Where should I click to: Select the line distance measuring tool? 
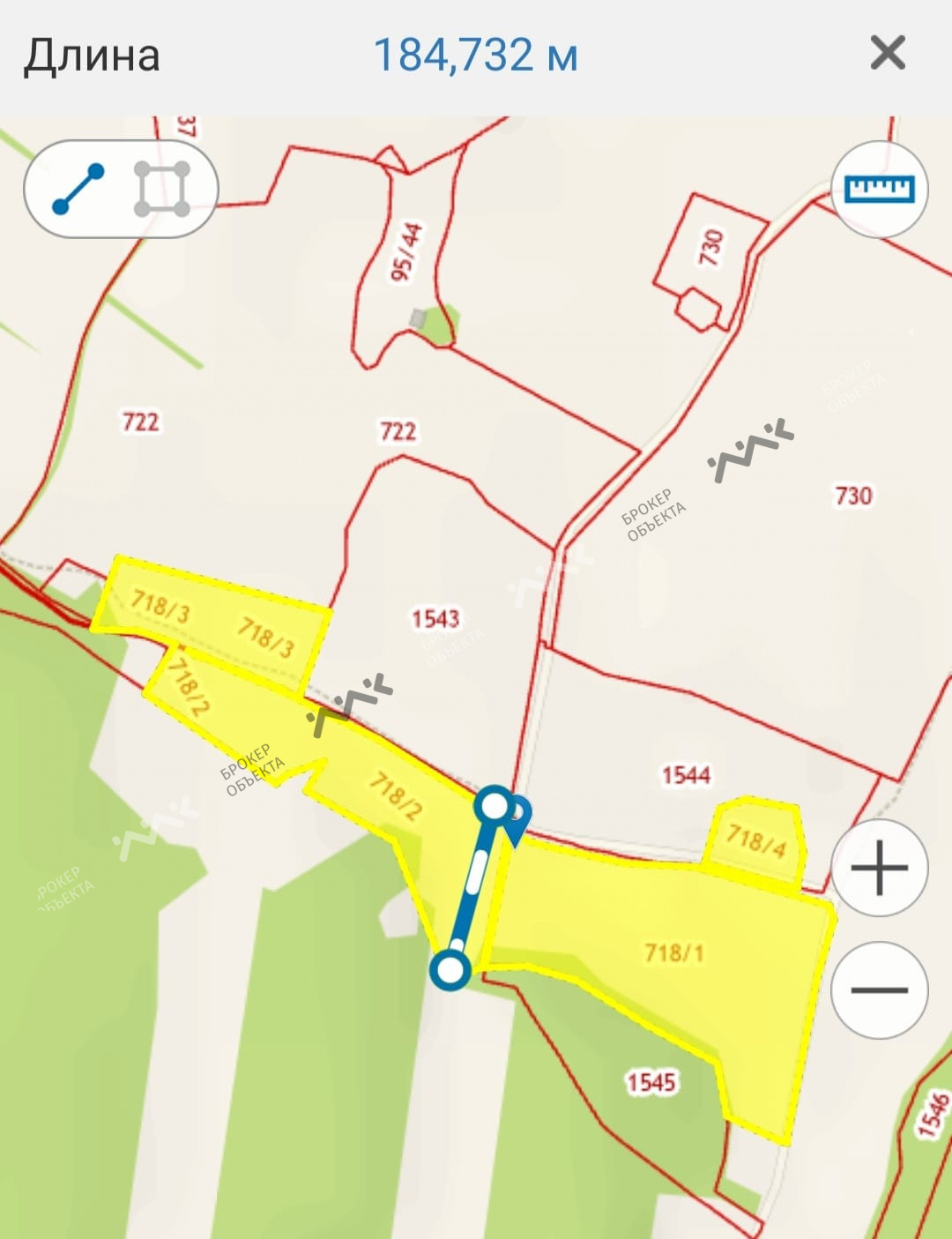[78, 189]
